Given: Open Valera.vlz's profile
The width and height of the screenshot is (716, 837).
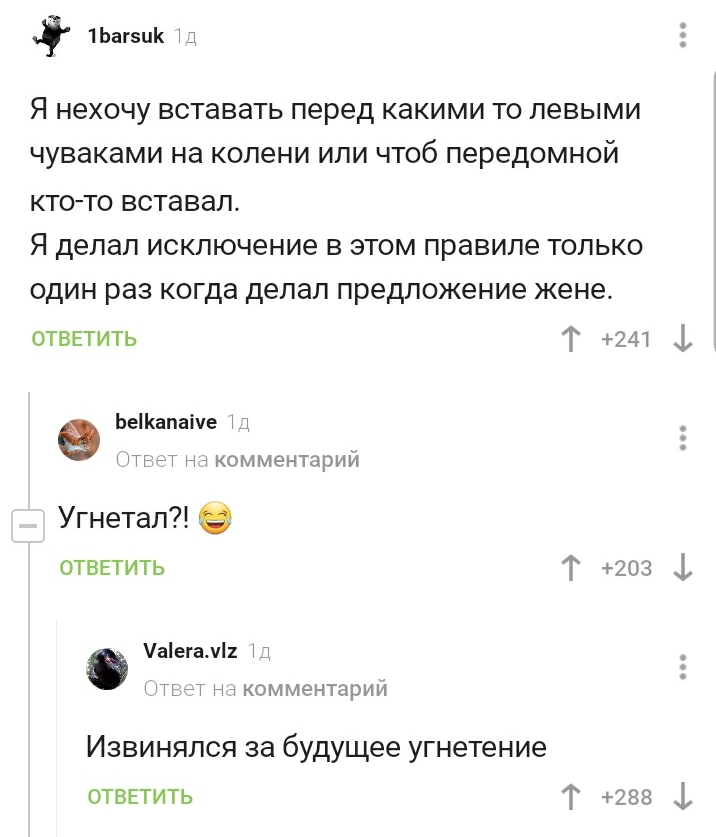Looking at the screenshot, I should [190, 651].
